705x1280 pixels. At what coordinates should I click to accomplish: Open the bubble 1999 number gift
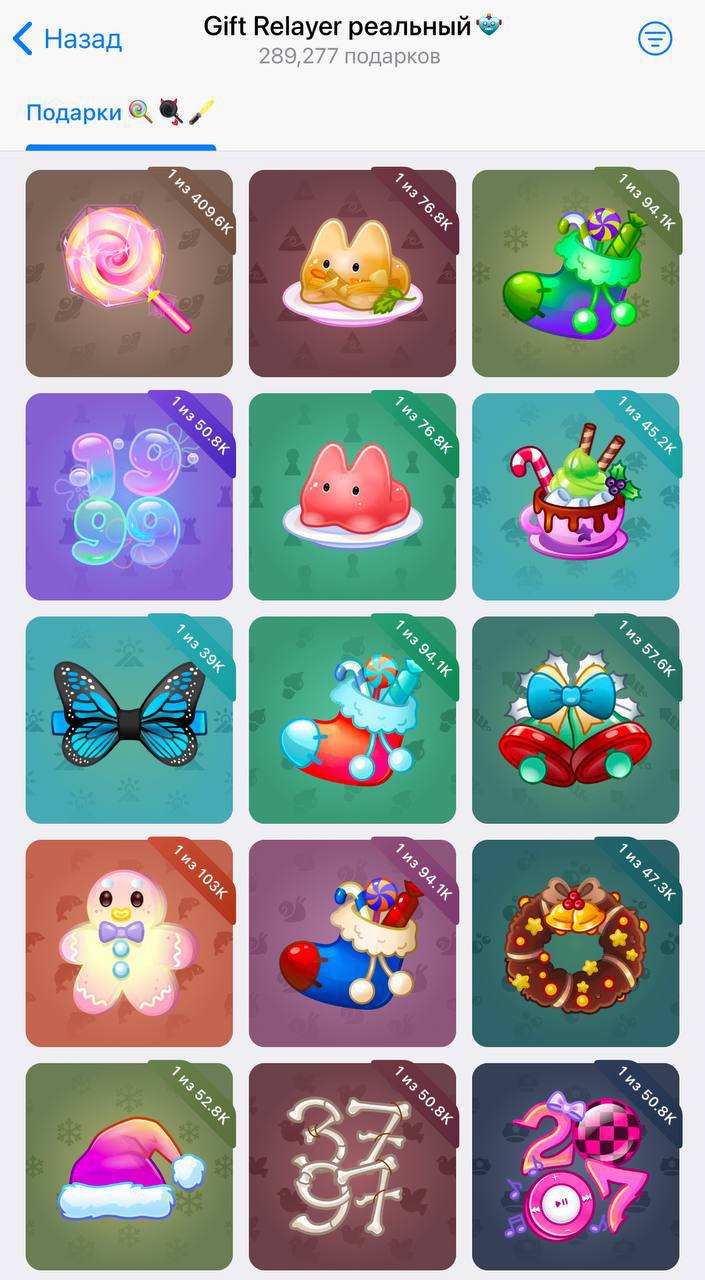(129, 496)
